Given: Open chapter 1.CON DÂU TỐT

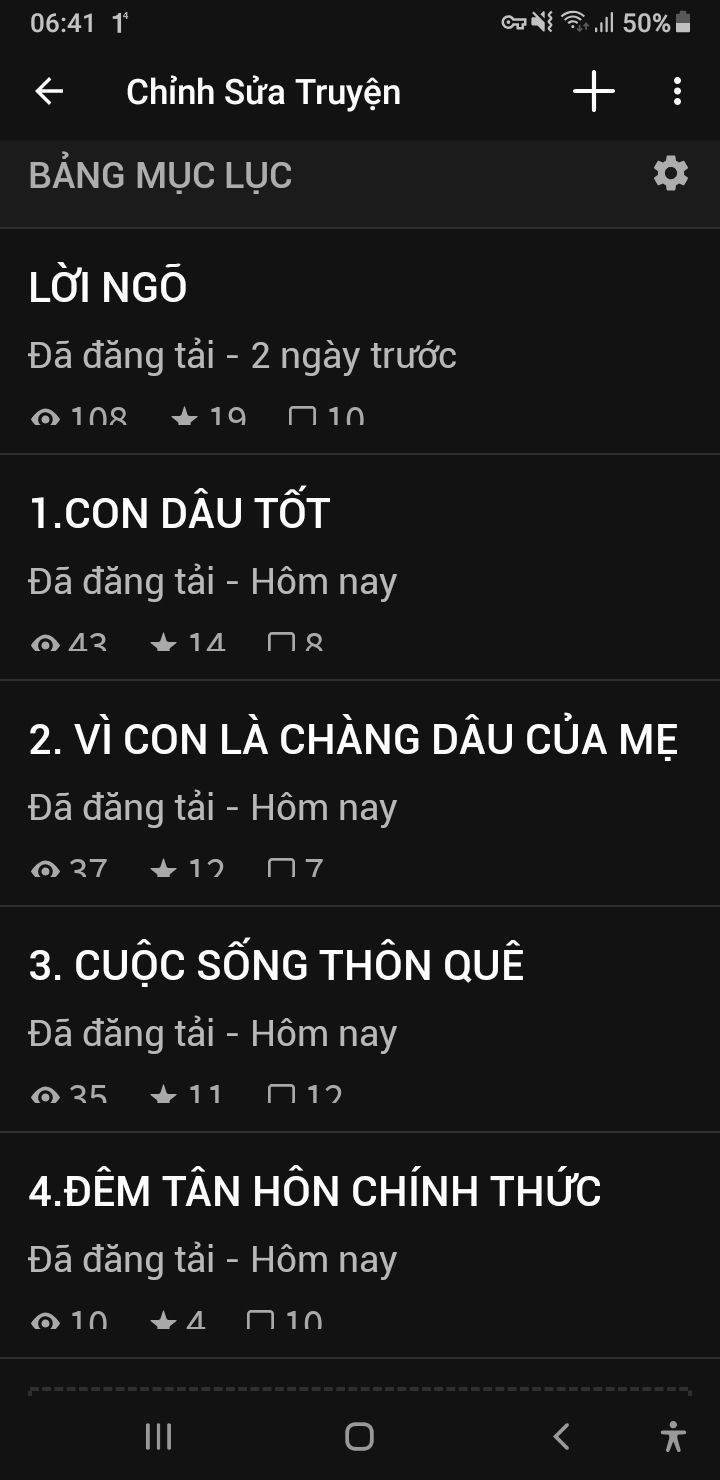Looking at the screenshot, I should (360, 566).
